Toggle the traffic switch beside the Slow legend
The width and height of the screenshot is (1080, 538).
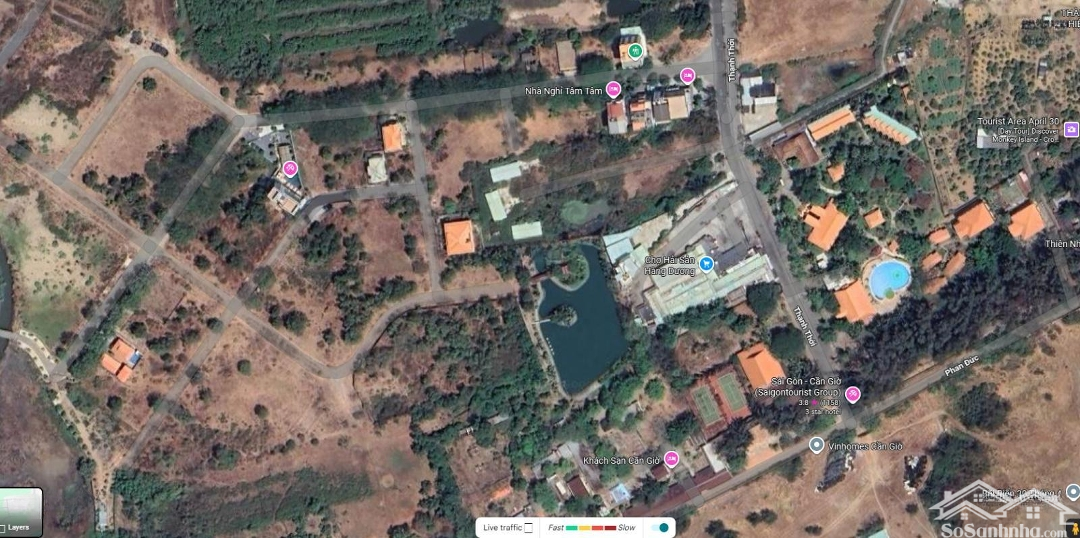[x=659, y=527]
